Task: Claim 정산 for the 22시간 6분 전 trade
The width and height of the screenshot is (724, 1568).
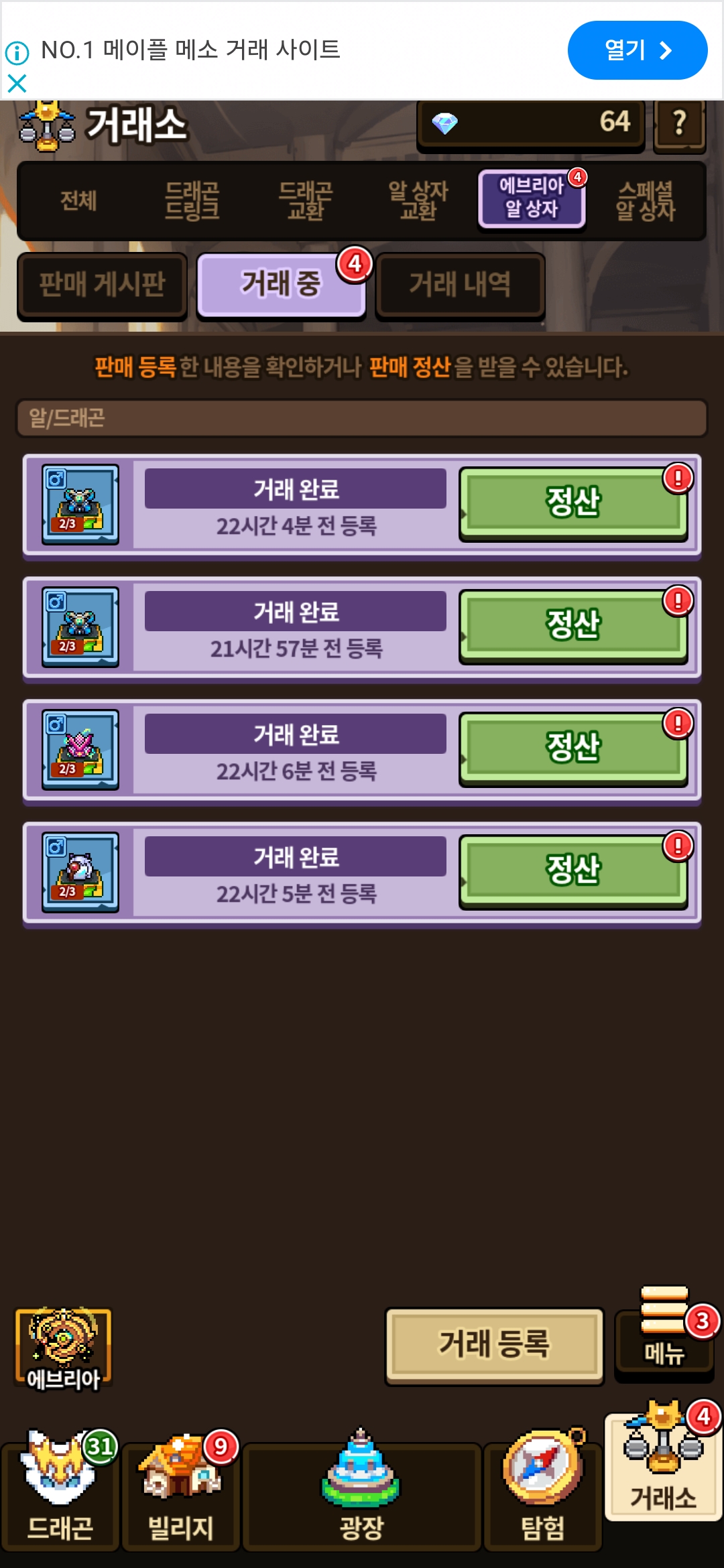Action: coord(573,748)
